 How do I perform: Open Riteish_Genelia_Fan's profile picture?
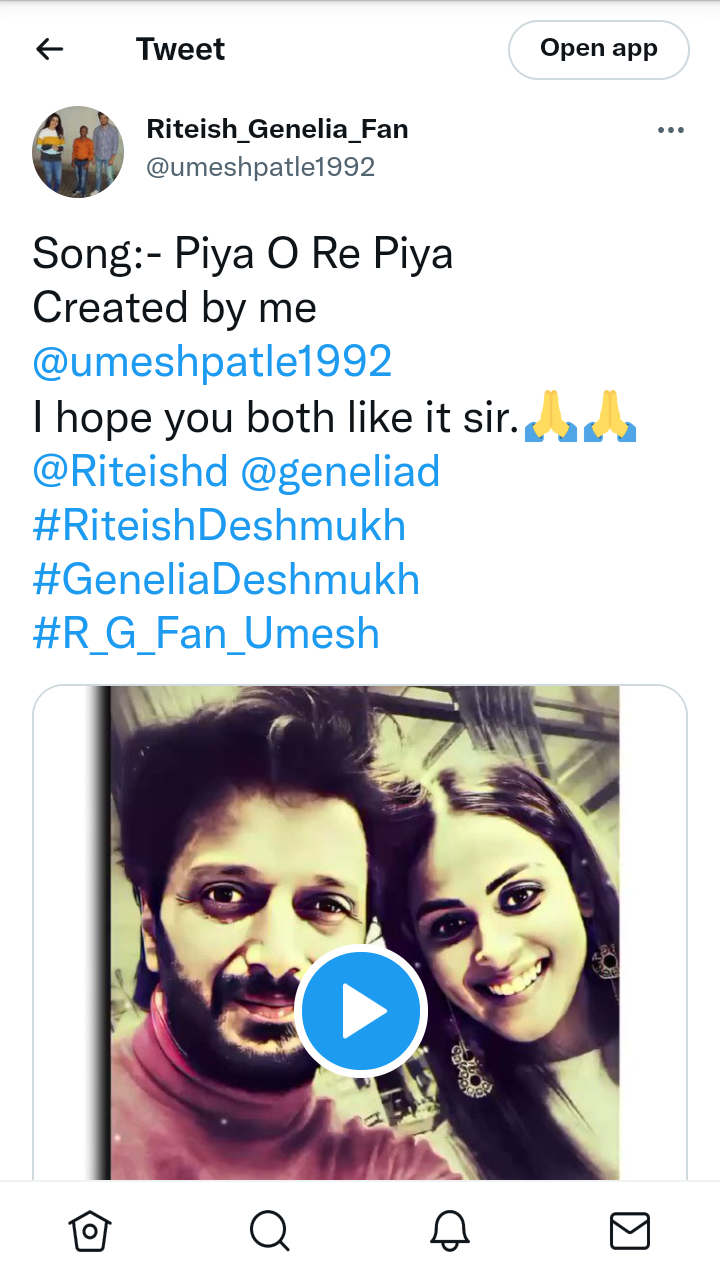pyautogui.click(x=78, y=152)
